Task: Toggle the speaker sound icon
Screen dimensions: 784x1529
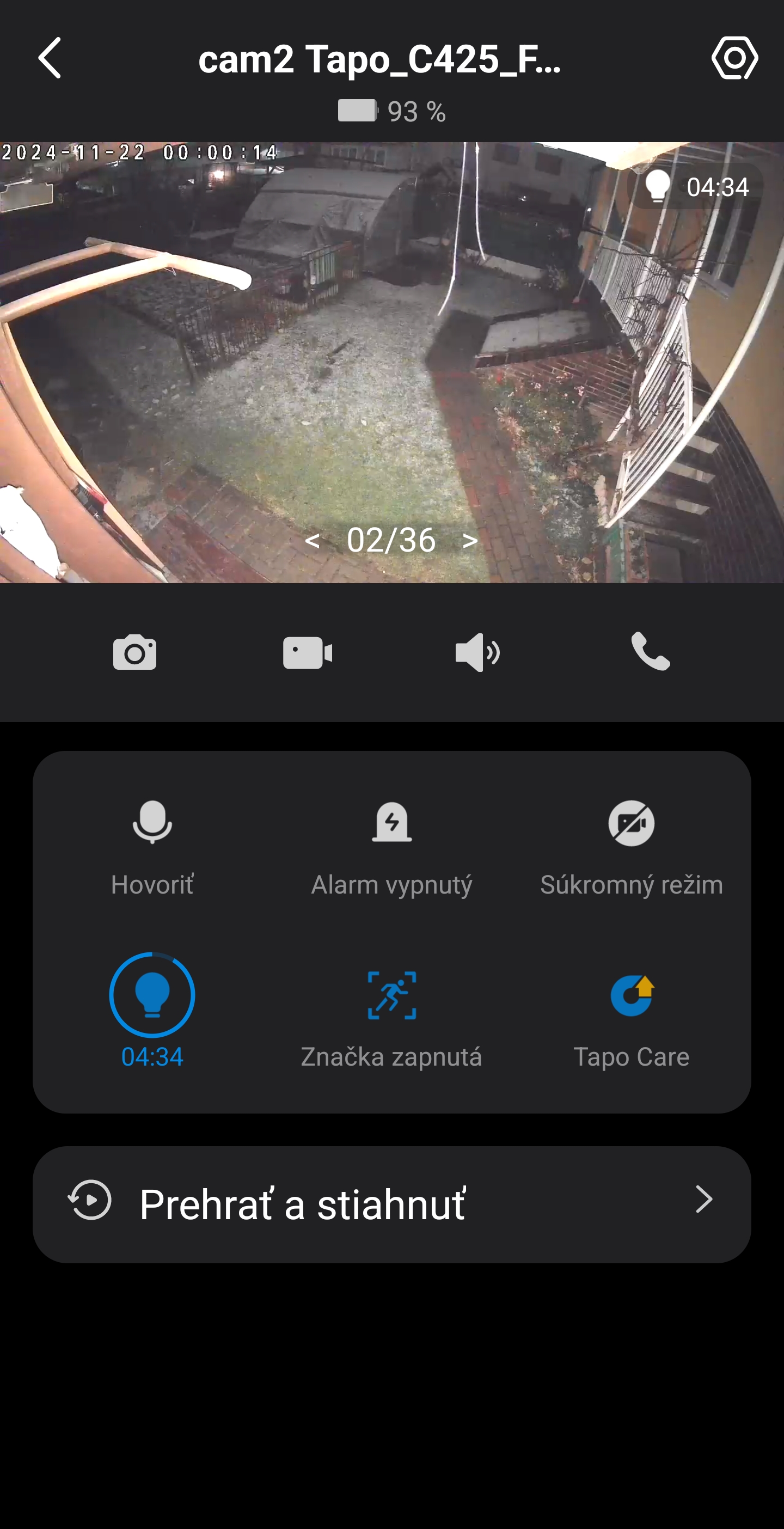Action: click(x=477, y=652)
